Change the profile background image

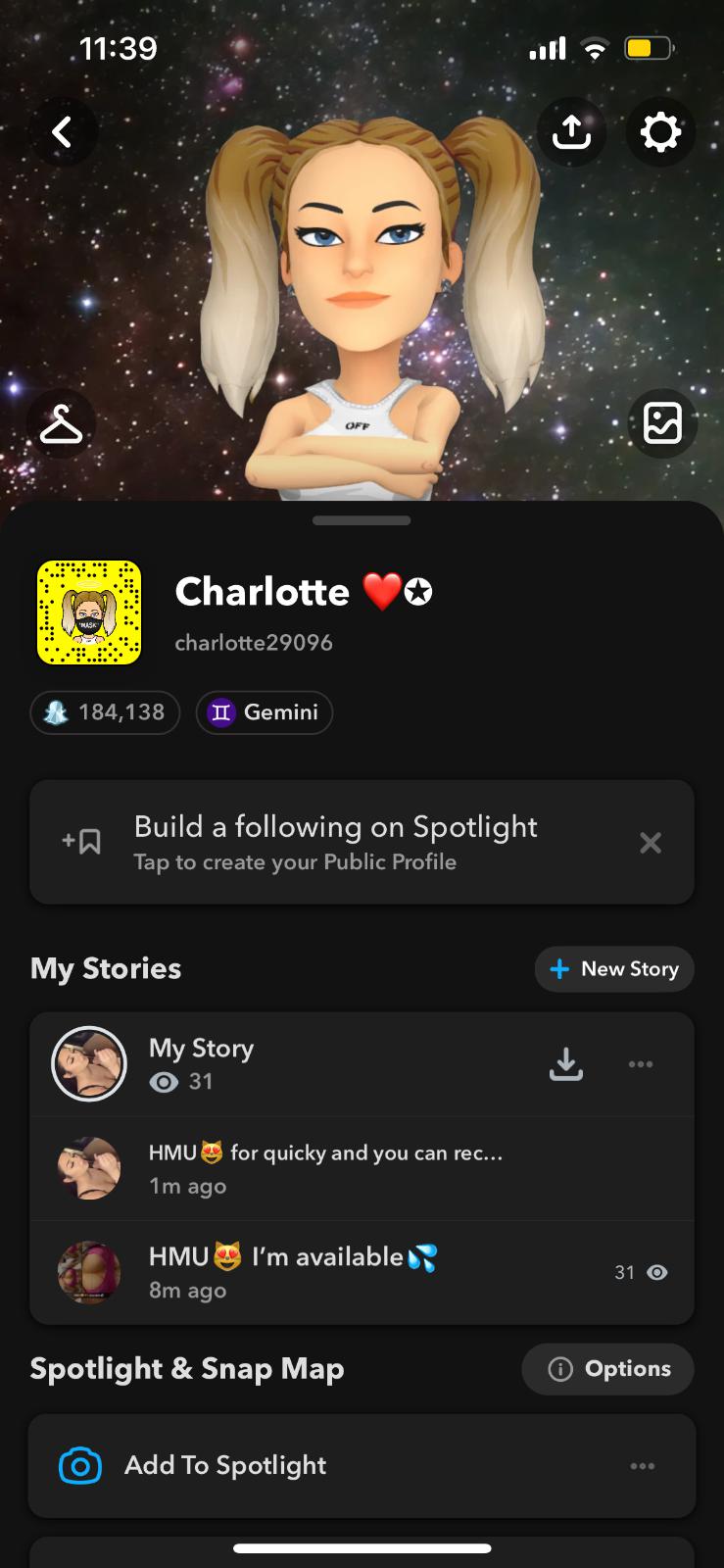tap(662, 424)
